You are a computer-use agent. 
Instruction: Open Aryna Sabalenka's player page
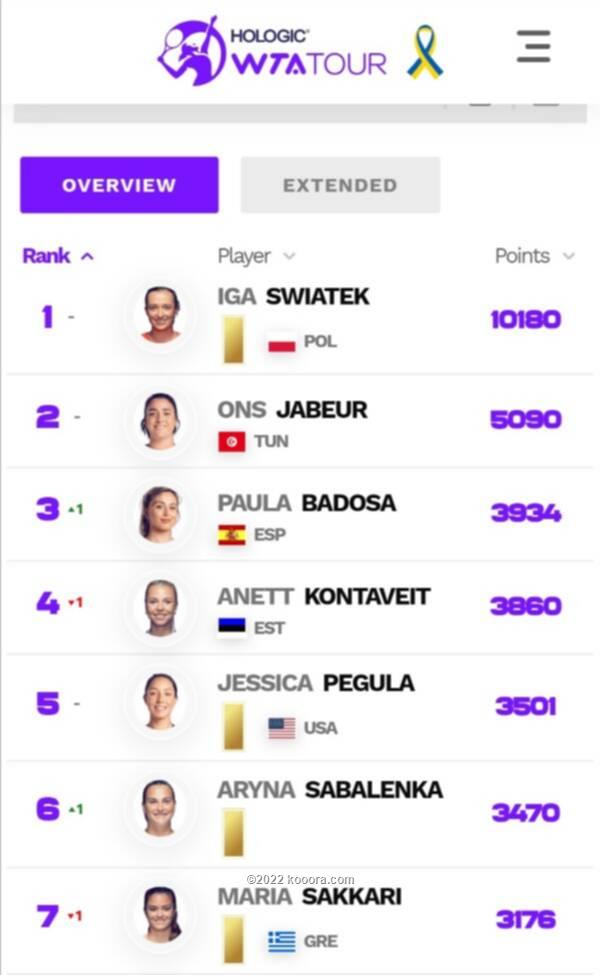pyautogui.click(x=330, y=790)
